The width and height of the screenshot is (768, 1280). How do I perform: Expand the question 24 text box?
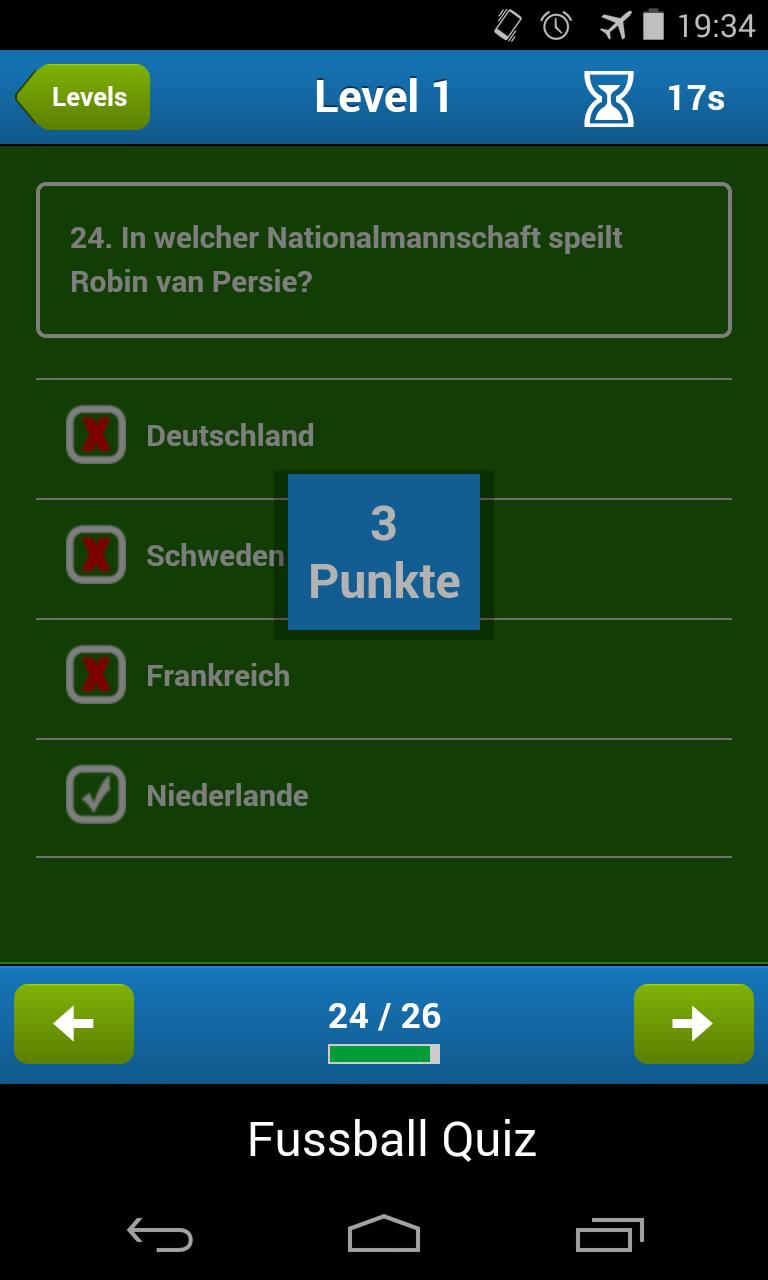click(383, 258)
